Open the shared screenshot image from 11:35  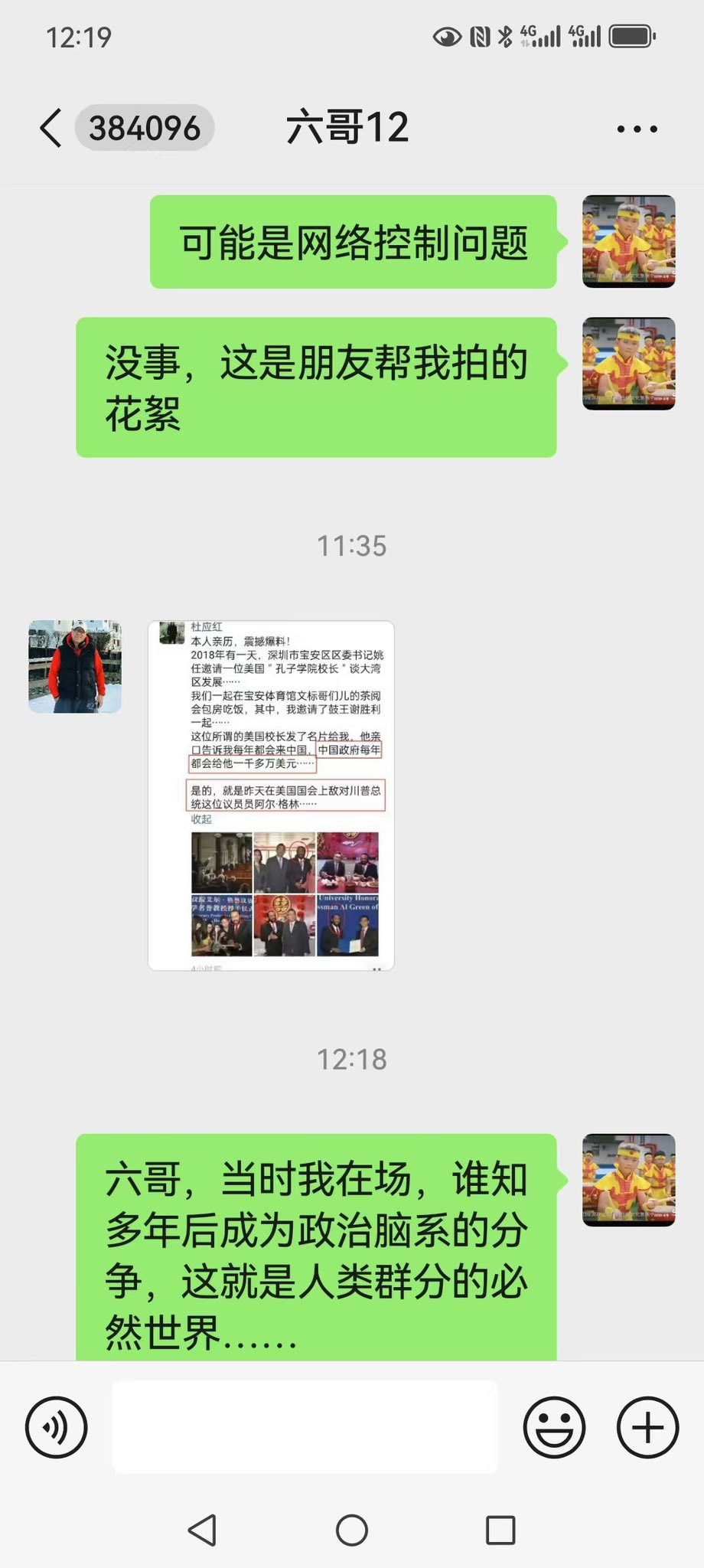[x=271, y=795]
